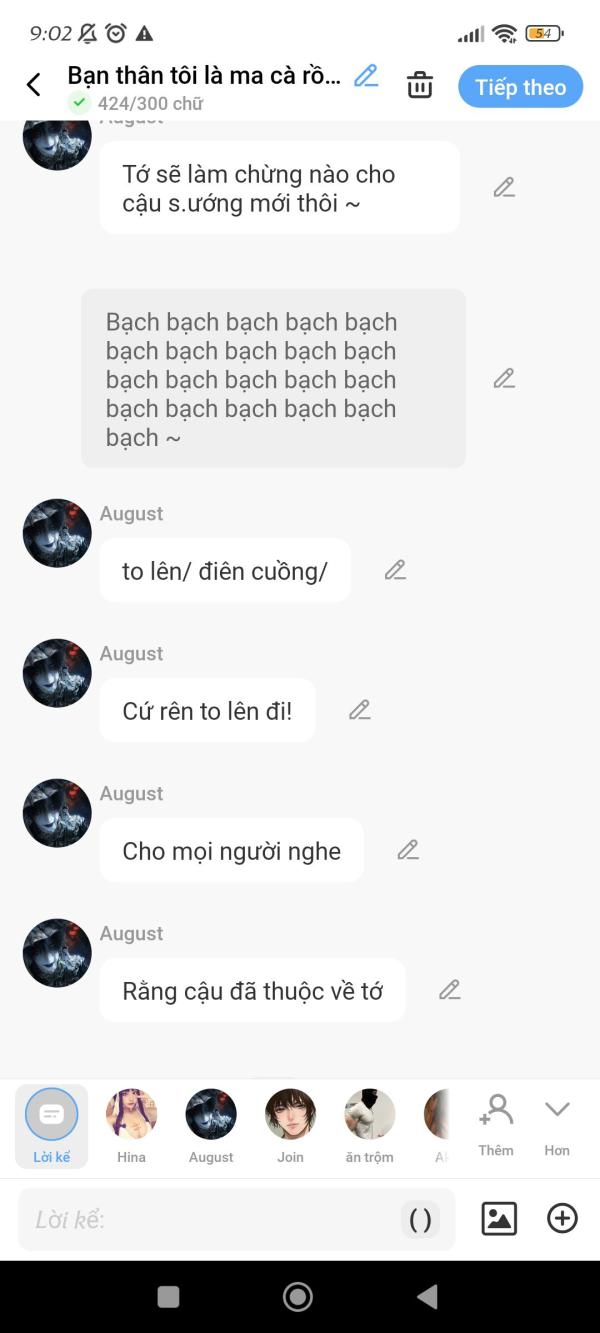This screenshot has height=1333, width=600.
Task: Pick the ăn trộm character
Action: (x=370, y=1125)
